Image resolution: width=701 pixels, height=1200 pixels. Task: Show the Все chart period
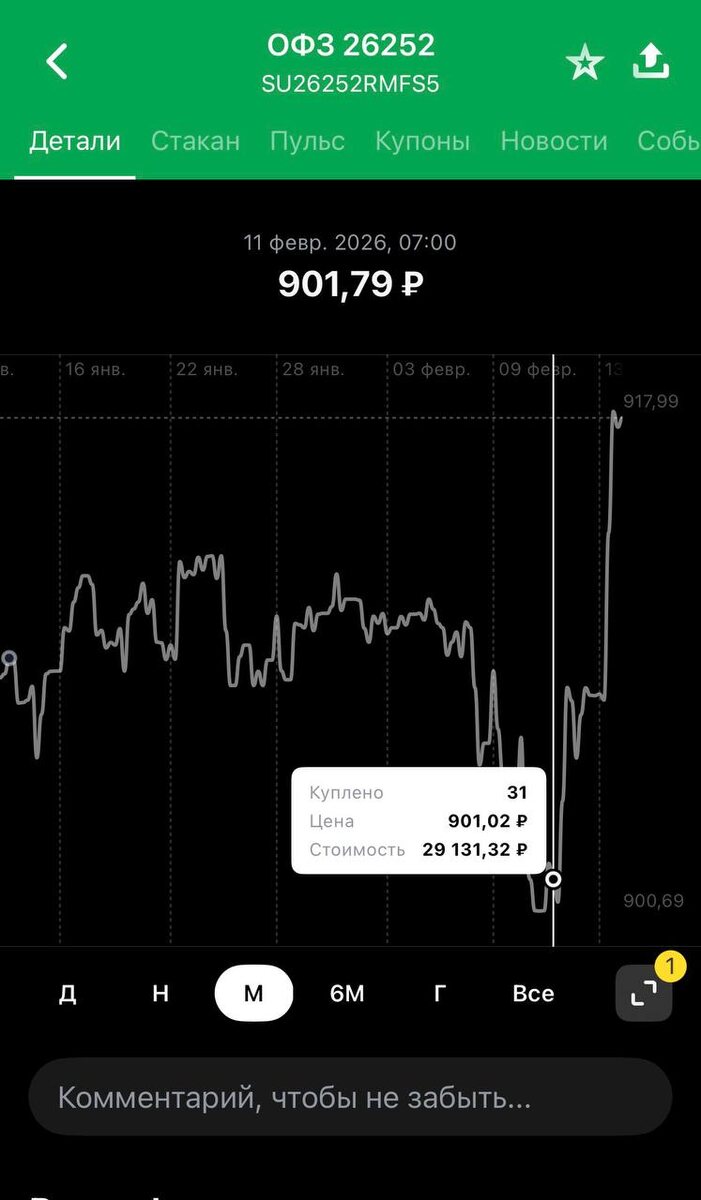[x=533, y=994]
